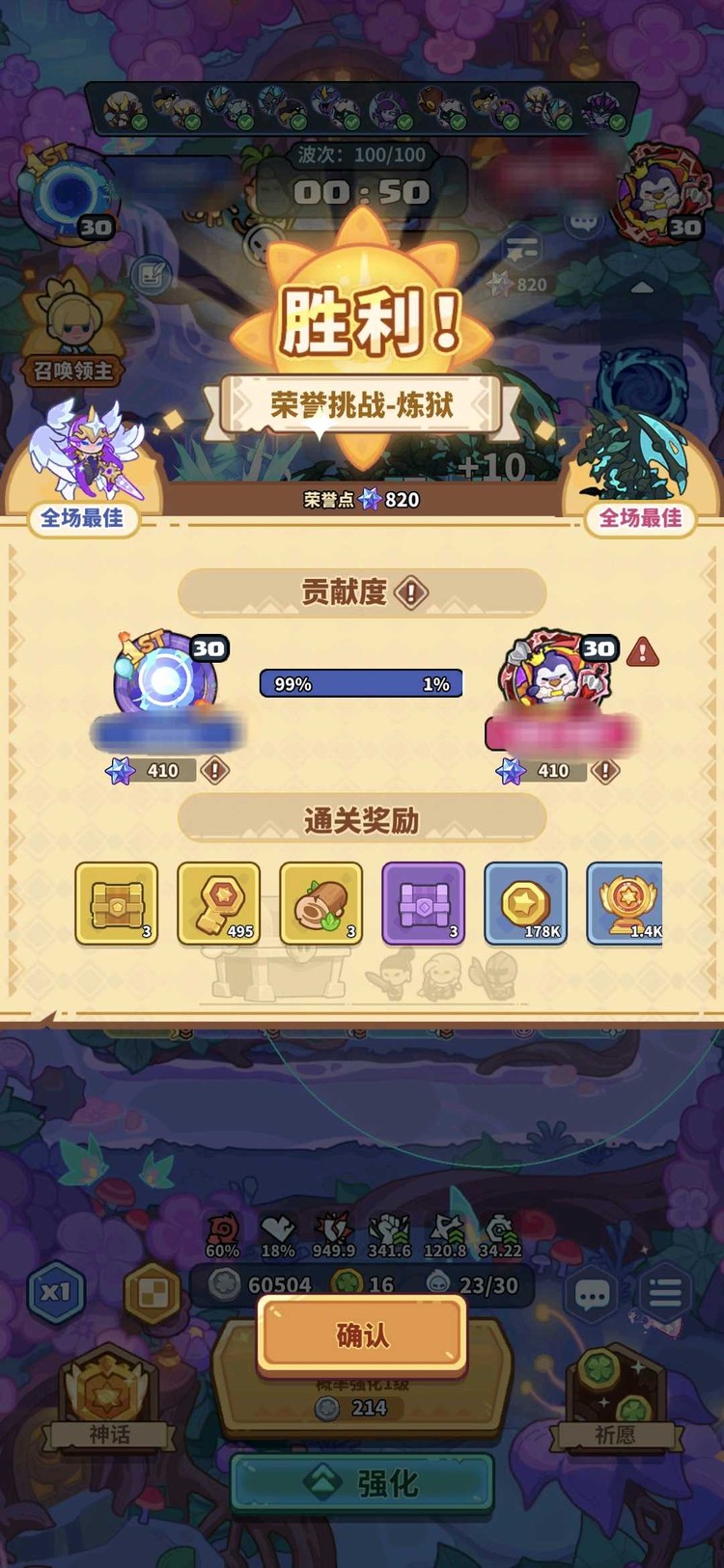Toggle the exclamation badge next to 410 honor points

214,770
